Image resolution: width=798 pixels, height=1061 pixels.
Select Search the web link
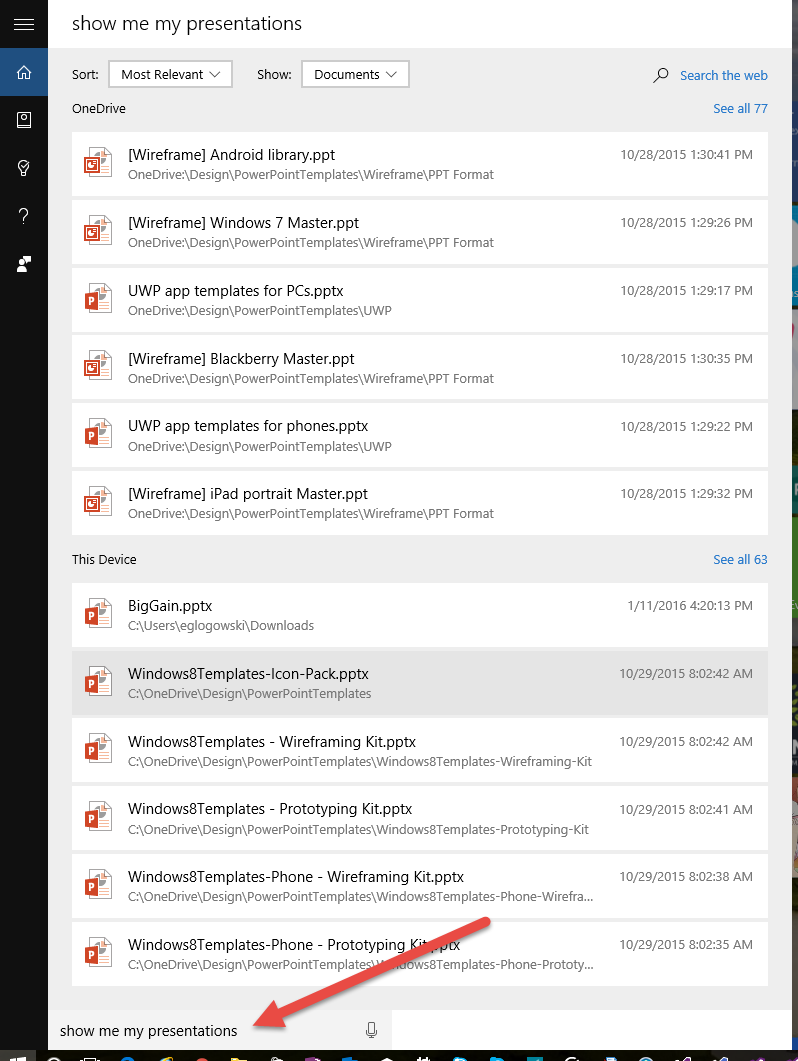point(711,75)
